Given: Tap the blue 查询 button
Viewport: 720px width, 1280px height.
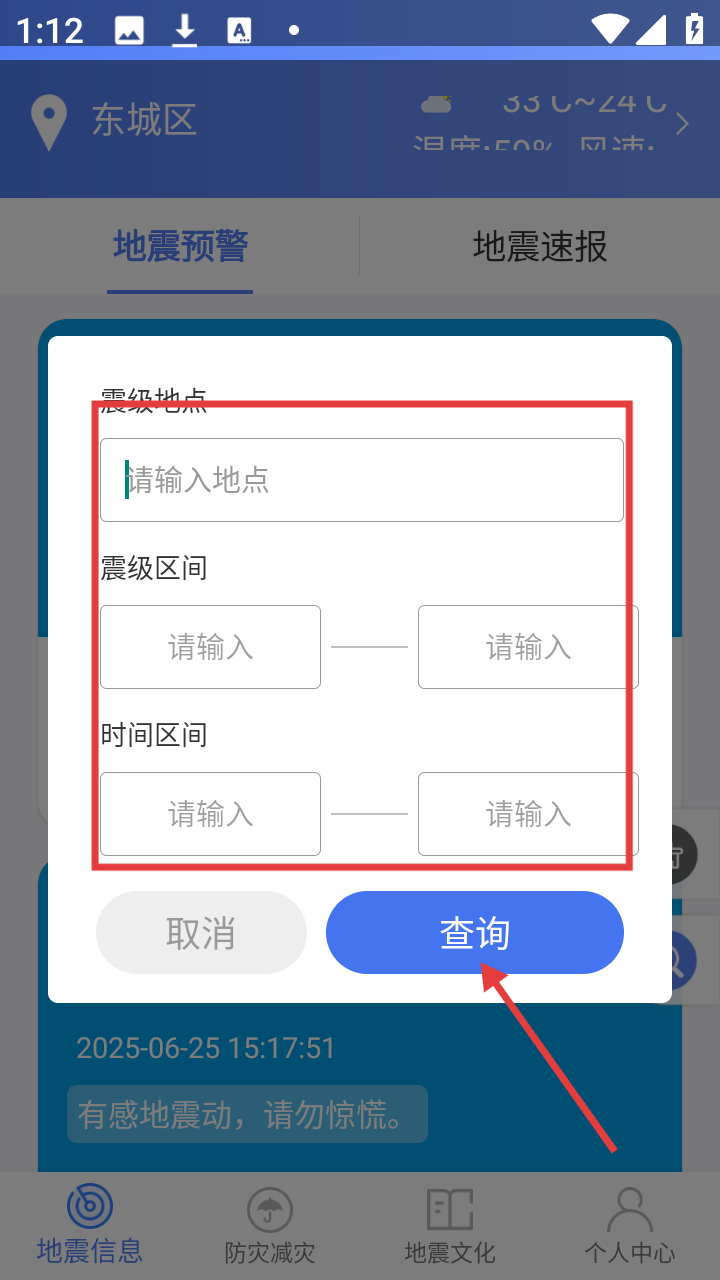Looking at the screenshot, I should 475,933.
